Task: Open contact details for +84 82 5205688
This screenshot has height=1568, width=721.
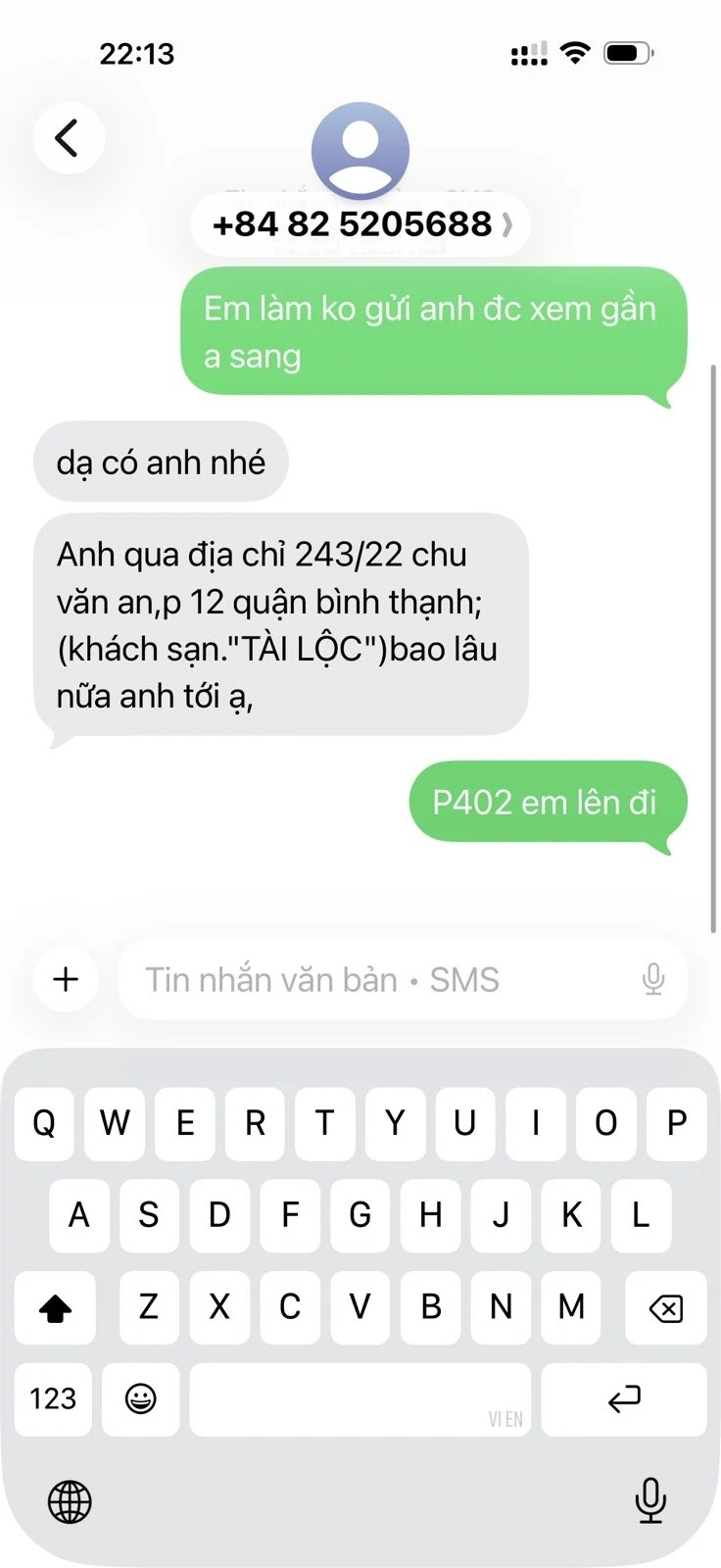Action: (360, 224)
